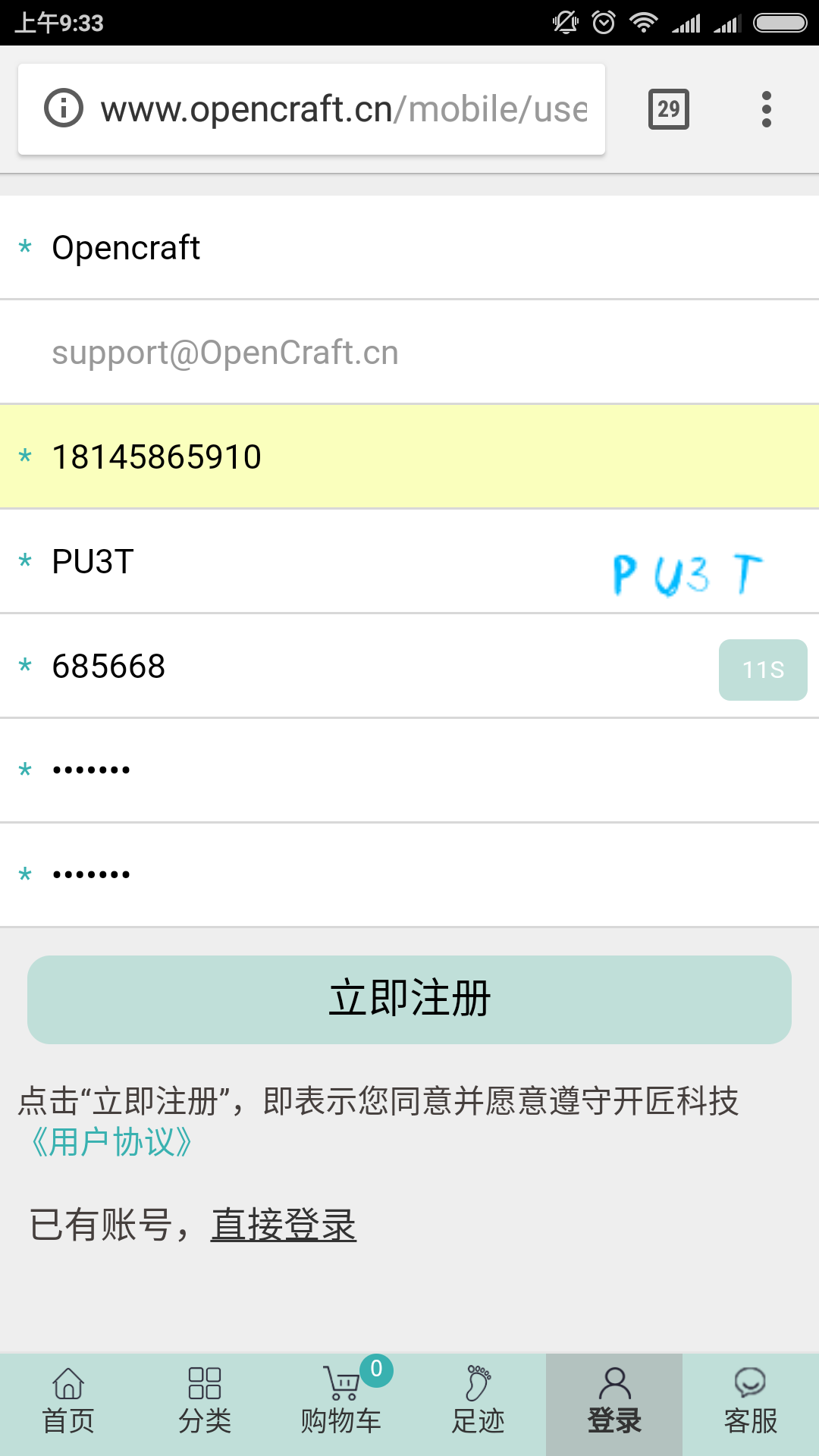Go to 直接登录 direct login link
819x1456 pixels.
click(x=283, y=1224)
